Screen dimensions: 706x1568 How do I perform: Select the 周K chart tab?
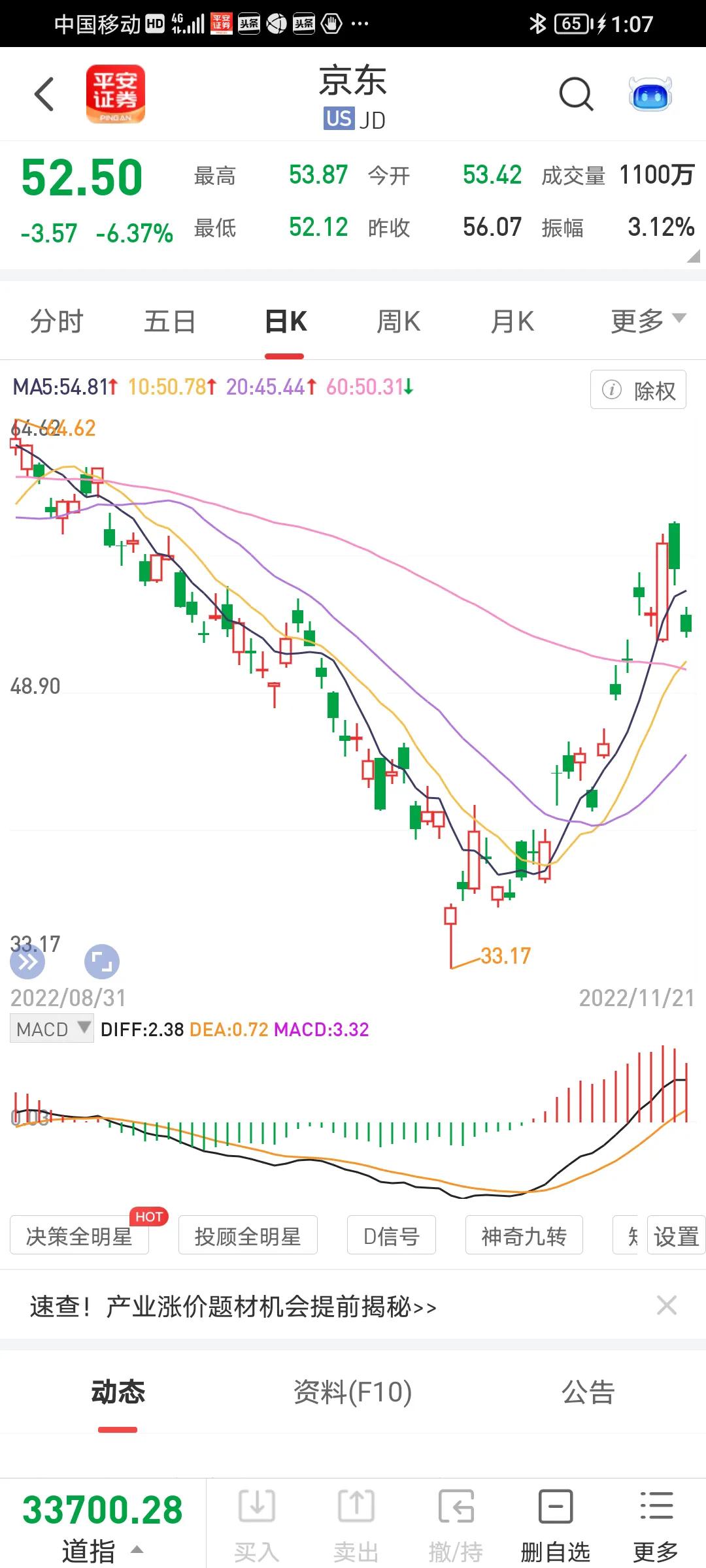(x=398, y=321)
